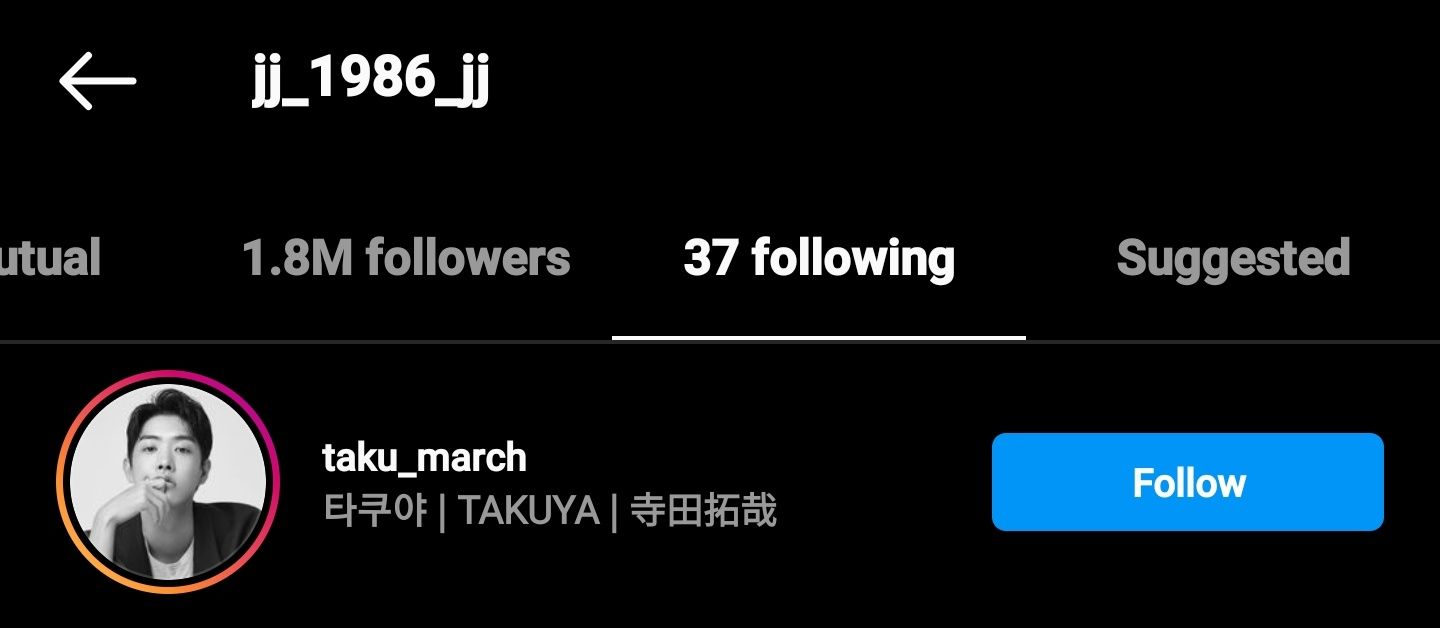Viewport: 1440px width, 628px height.
Task: Switch to the Suggested tab
Action: [x=1233, y=259]
